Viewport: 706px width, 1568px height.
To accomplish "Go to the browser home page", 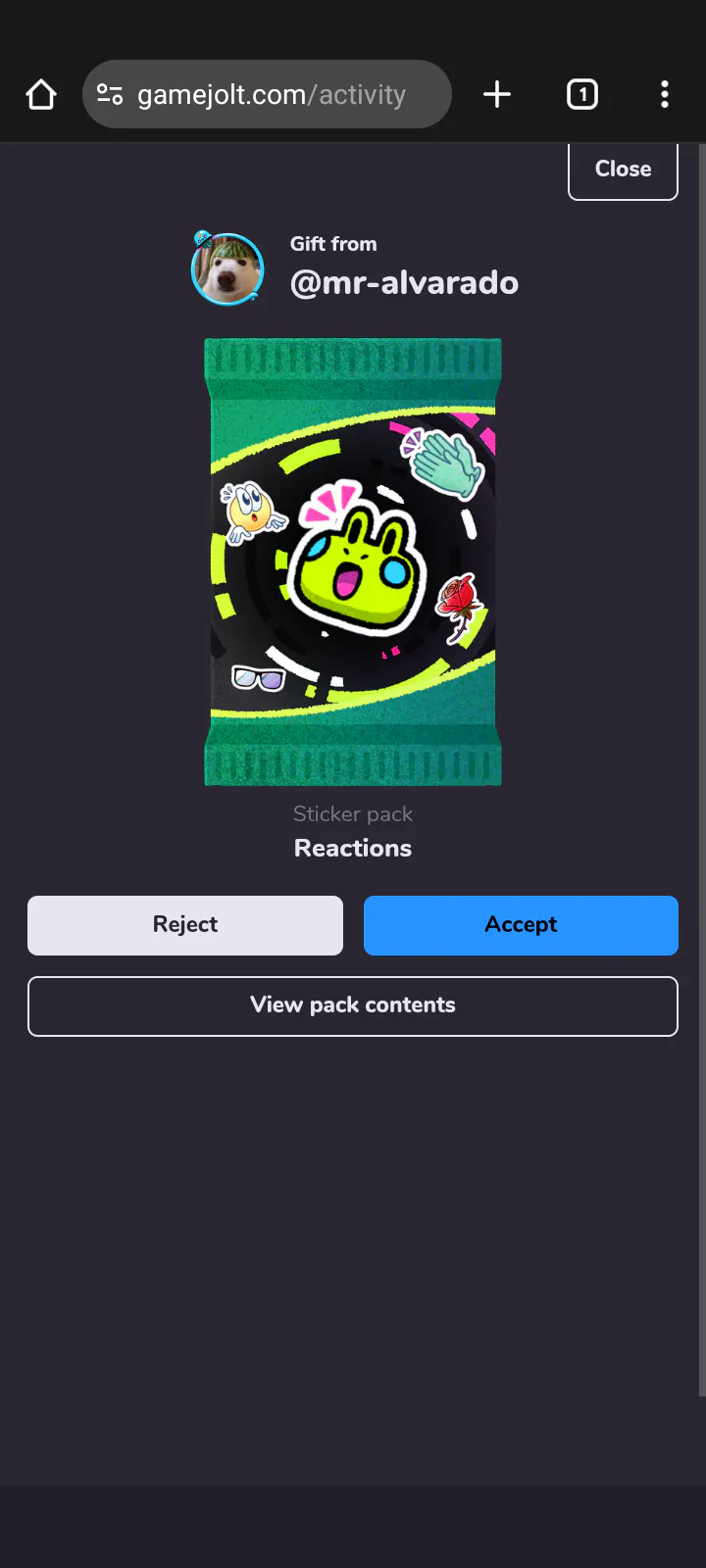I will click(41, 95).
